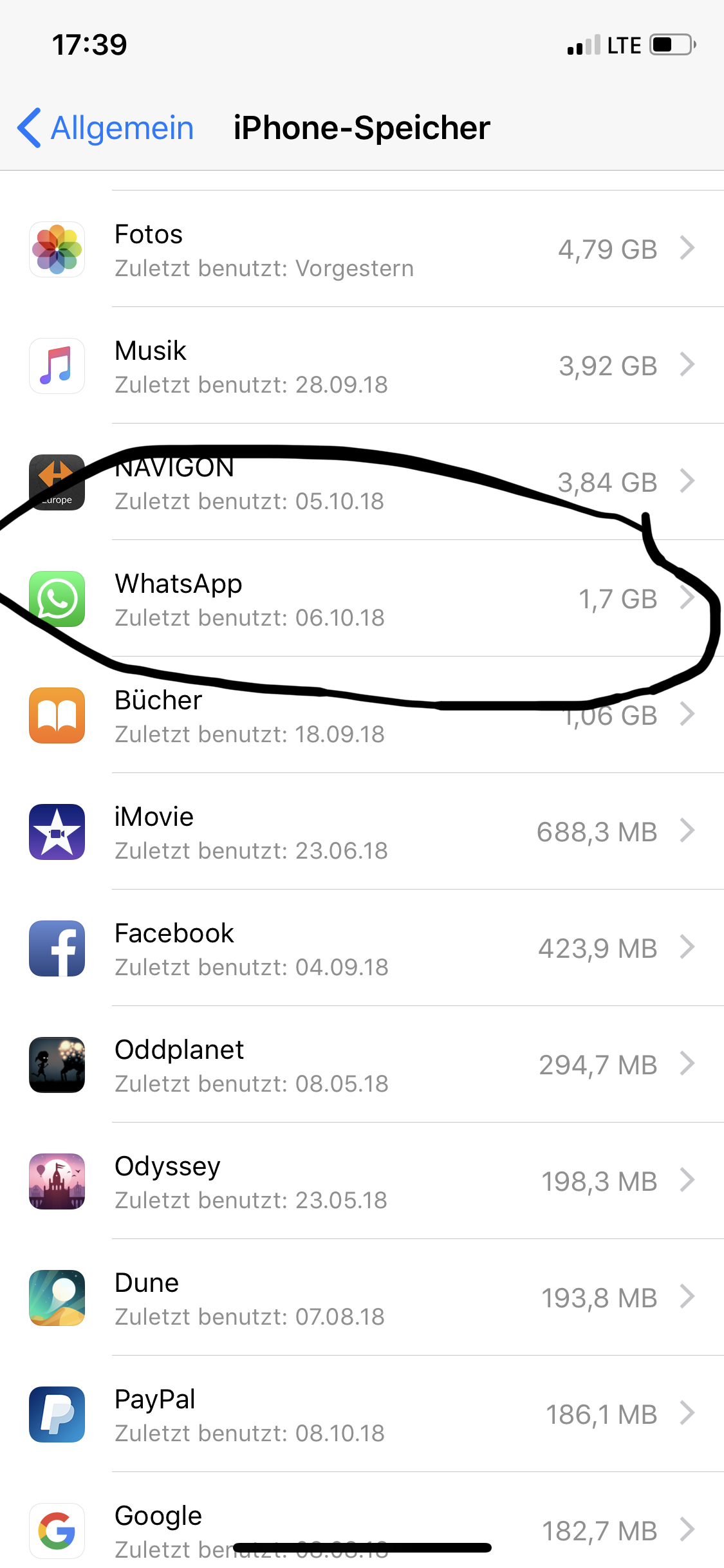Go back to Allgemein settings
Screen dimensions: 724x1568
[106, 127]
